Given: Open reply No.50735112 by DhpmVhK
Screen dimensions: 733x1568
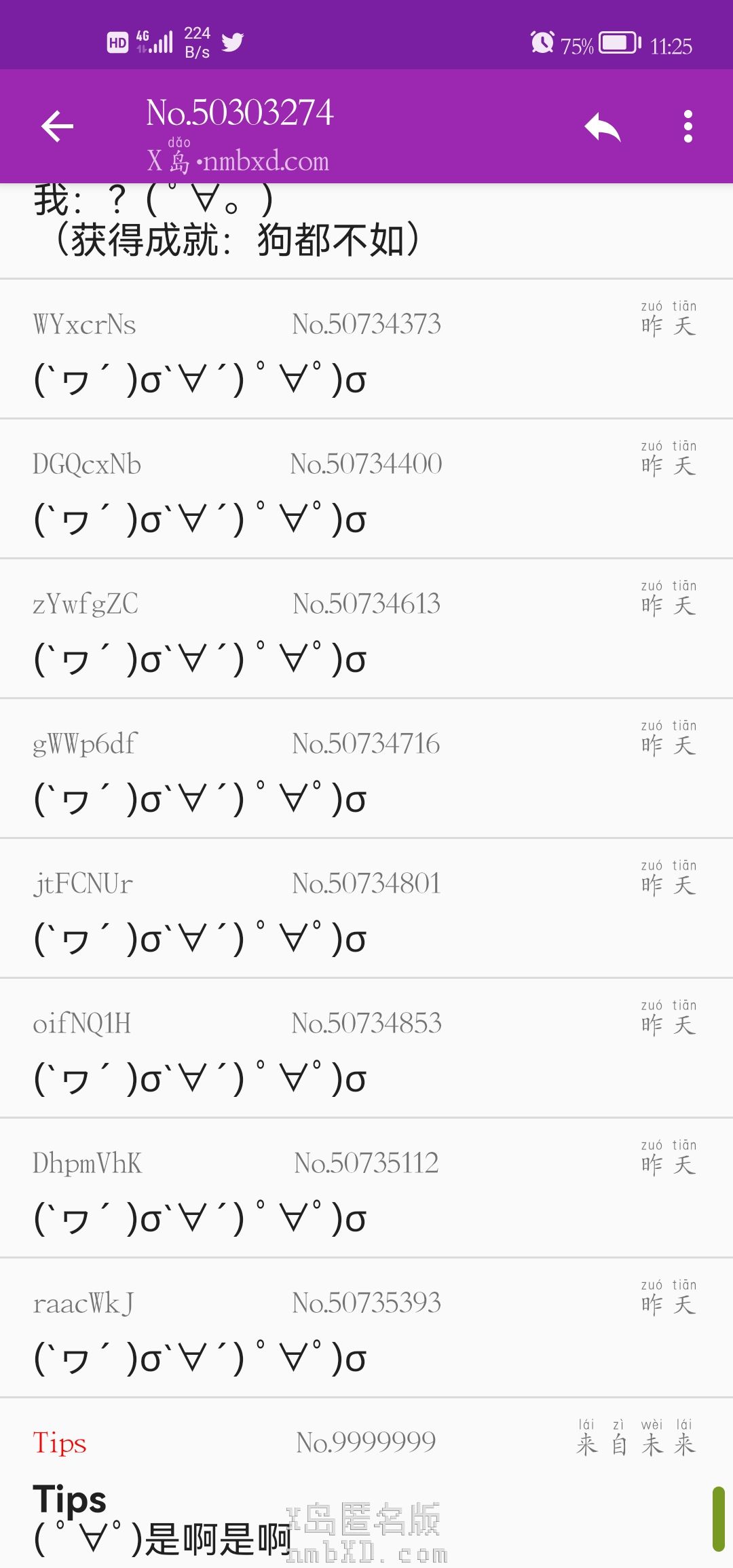Looking at the screenshot, I should pos(366,1189).
